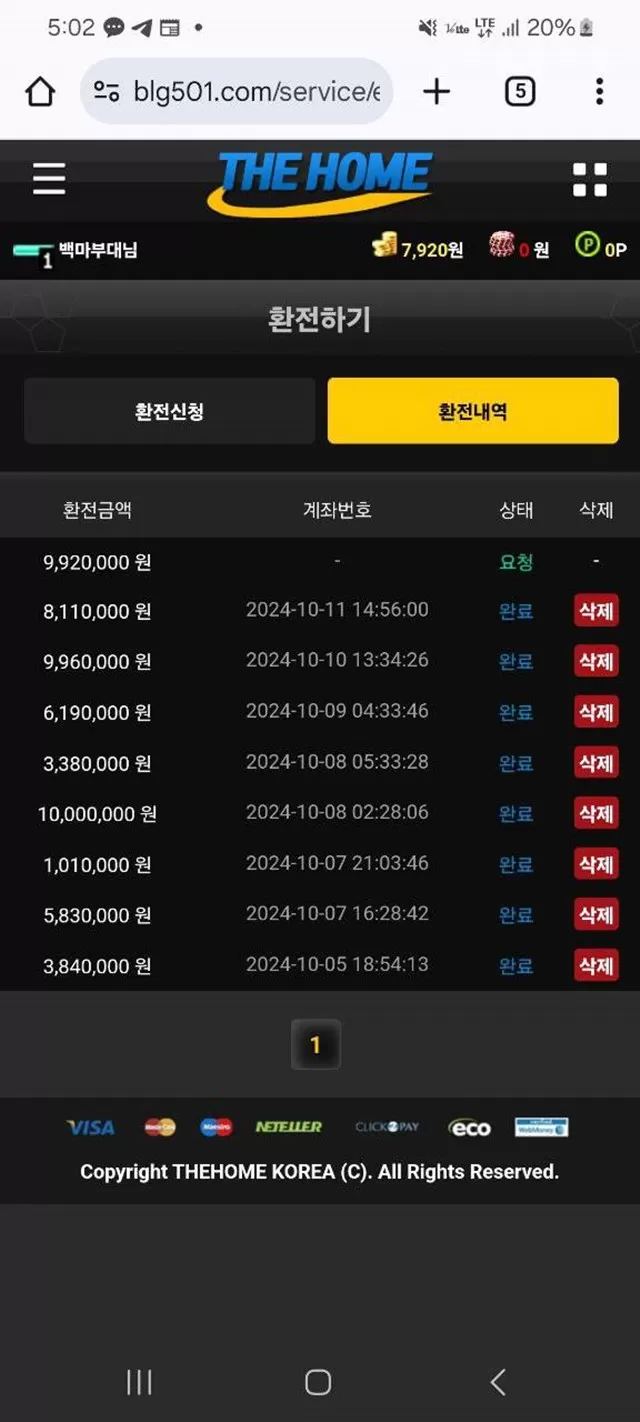Select the 환전내역 tab
Image resolution: width=640 pixels, height=1422 pixels.
tap(473, 411)
